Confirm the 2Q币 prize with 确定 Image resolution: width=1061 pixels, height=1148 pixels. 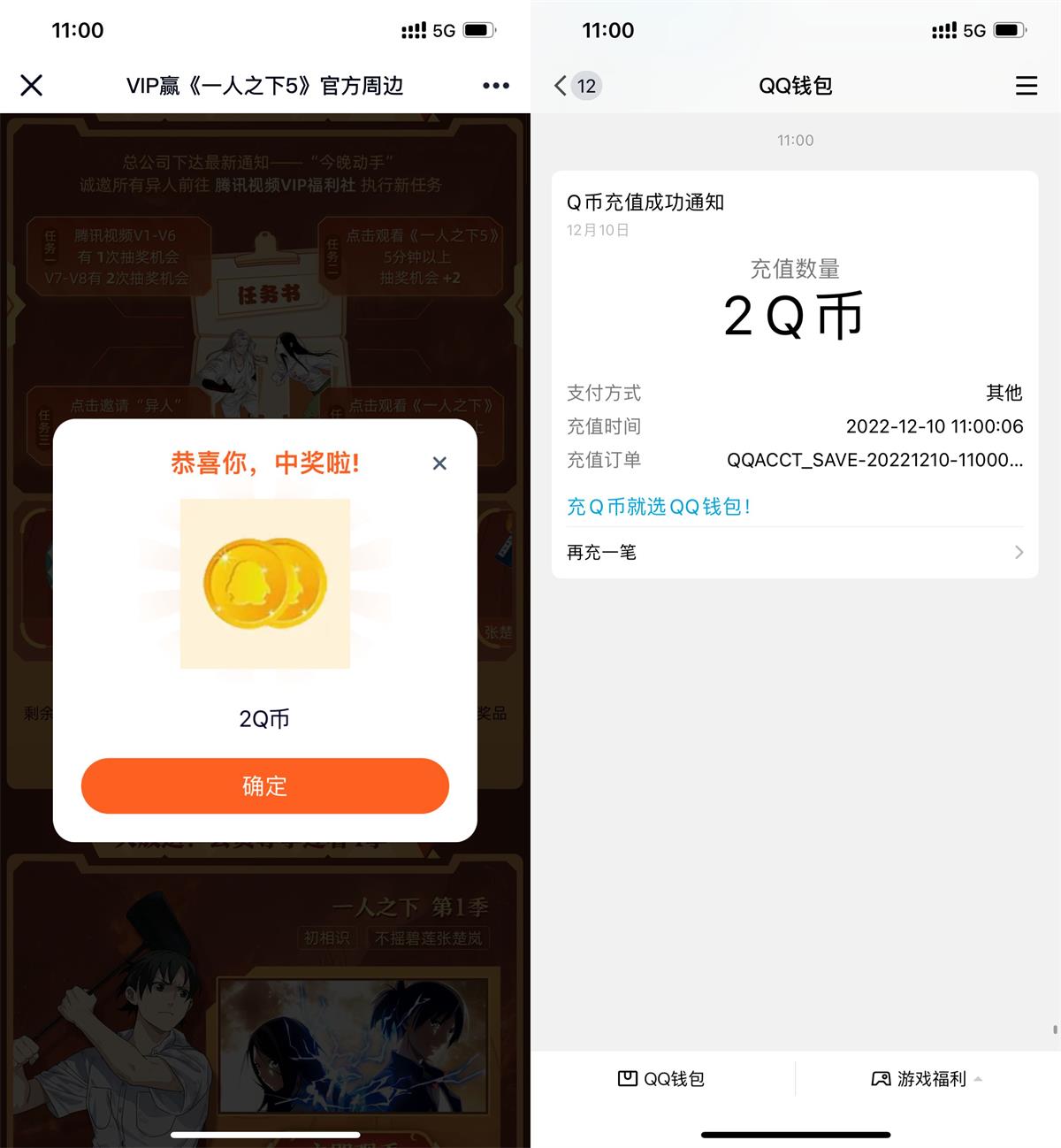coord(265,785)
